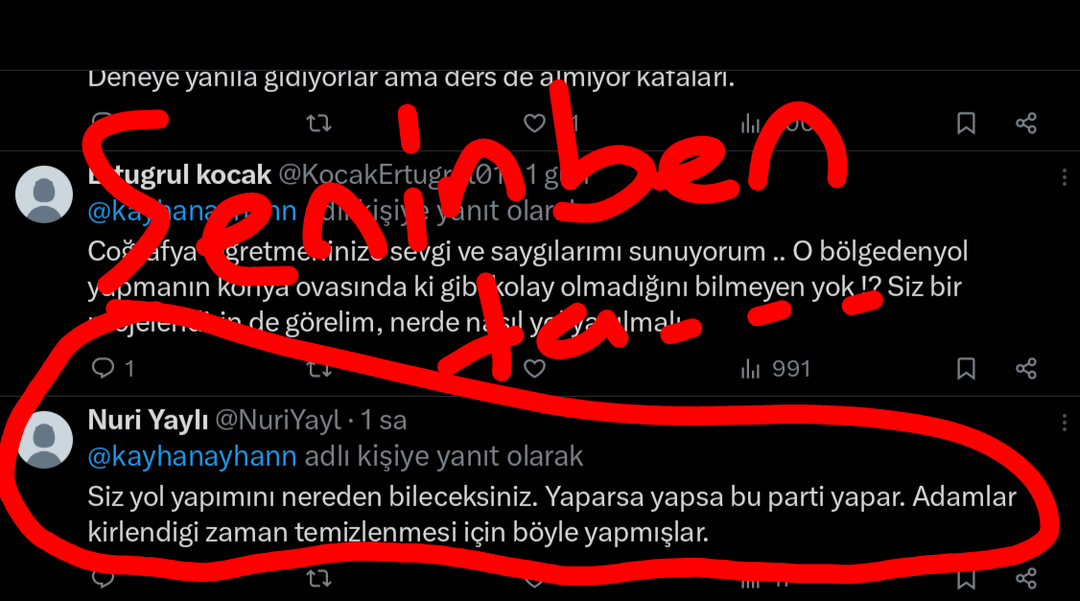Retweet the post ending with "kafaları"
This screenshot has height=601, width=1080.
click(318, 124)
